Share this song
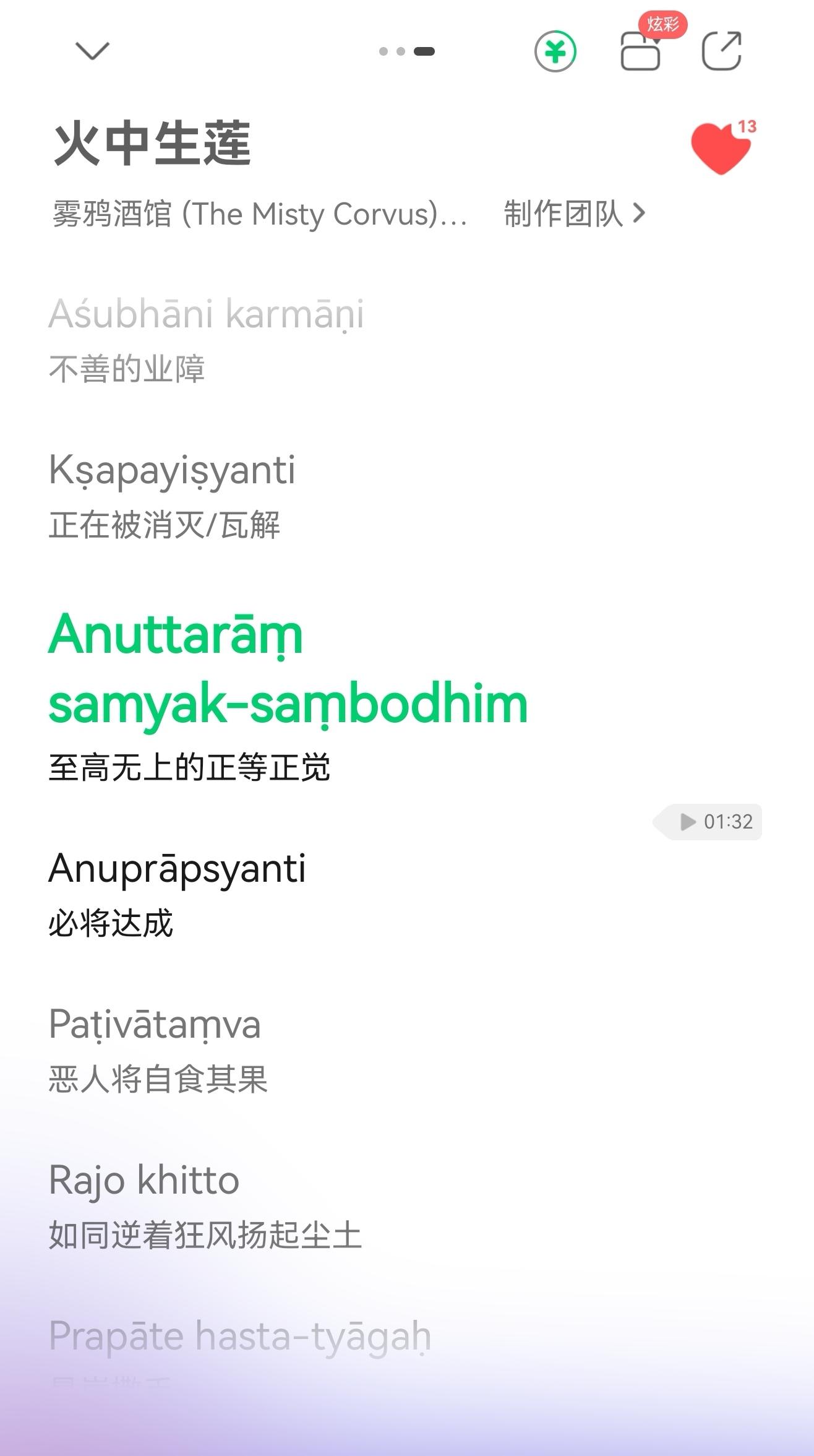This screenshot has width=814, height=1456. tap(721, 51)
